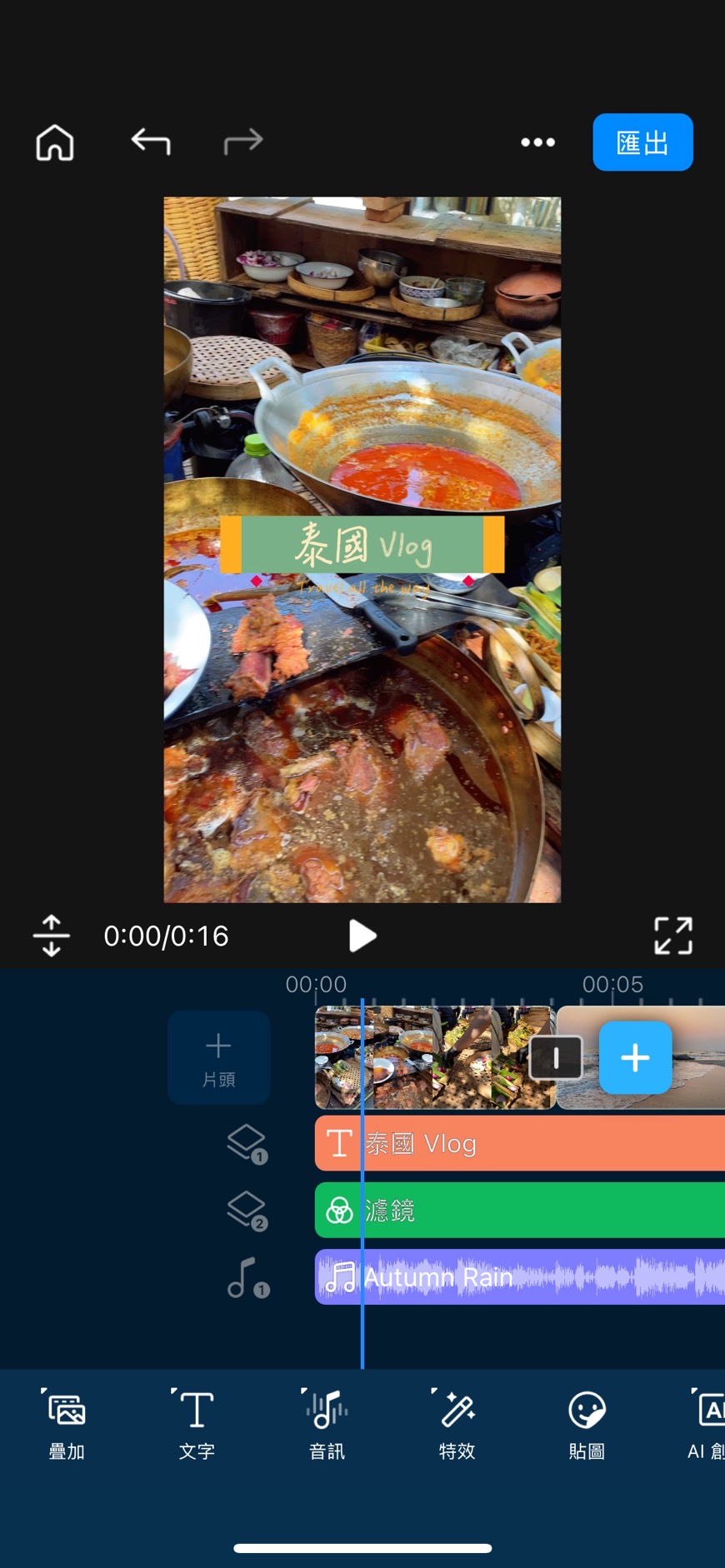Open the 文字 text tool

197,1425
